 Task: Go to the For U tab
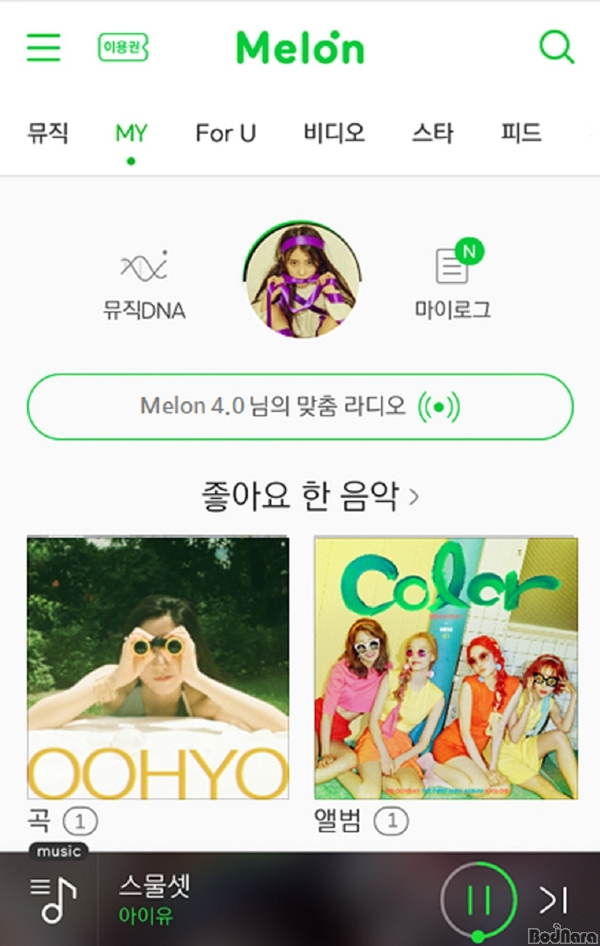pos(225,133)
